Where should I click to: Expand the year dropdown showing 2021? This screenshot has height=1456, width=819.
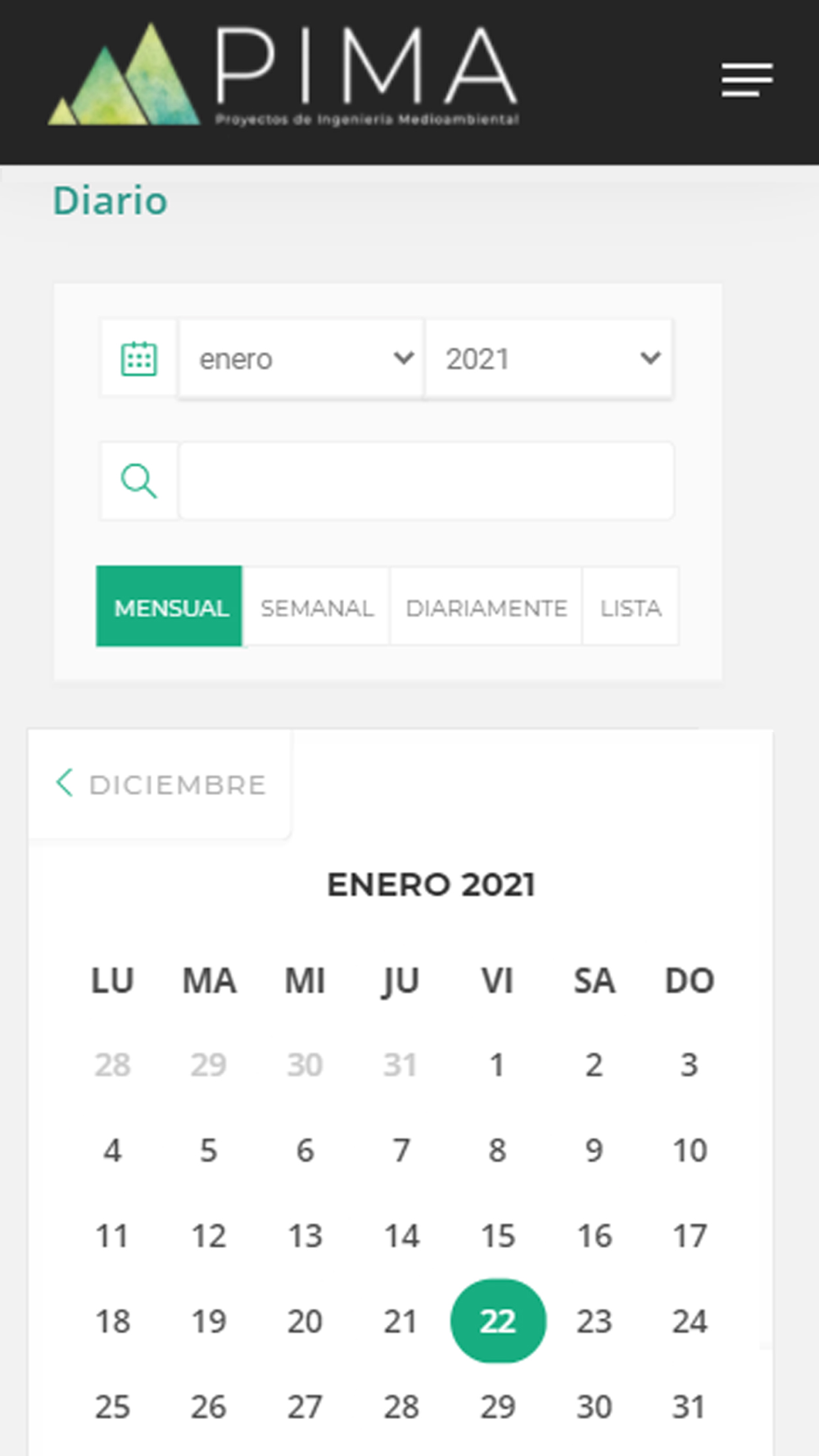tap(549, 359)
